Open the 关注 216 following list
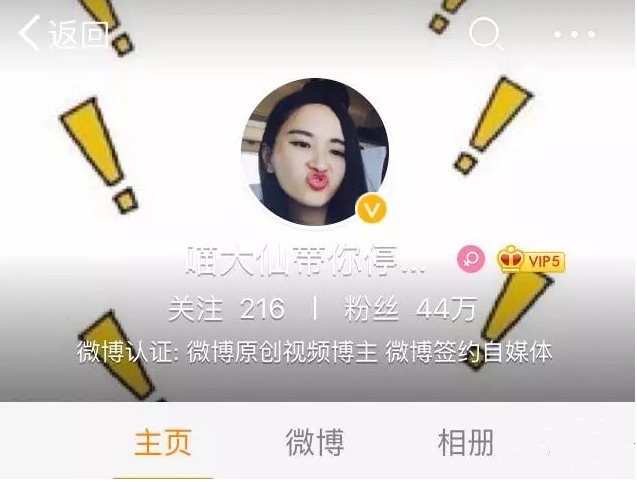 pos(227,309)
